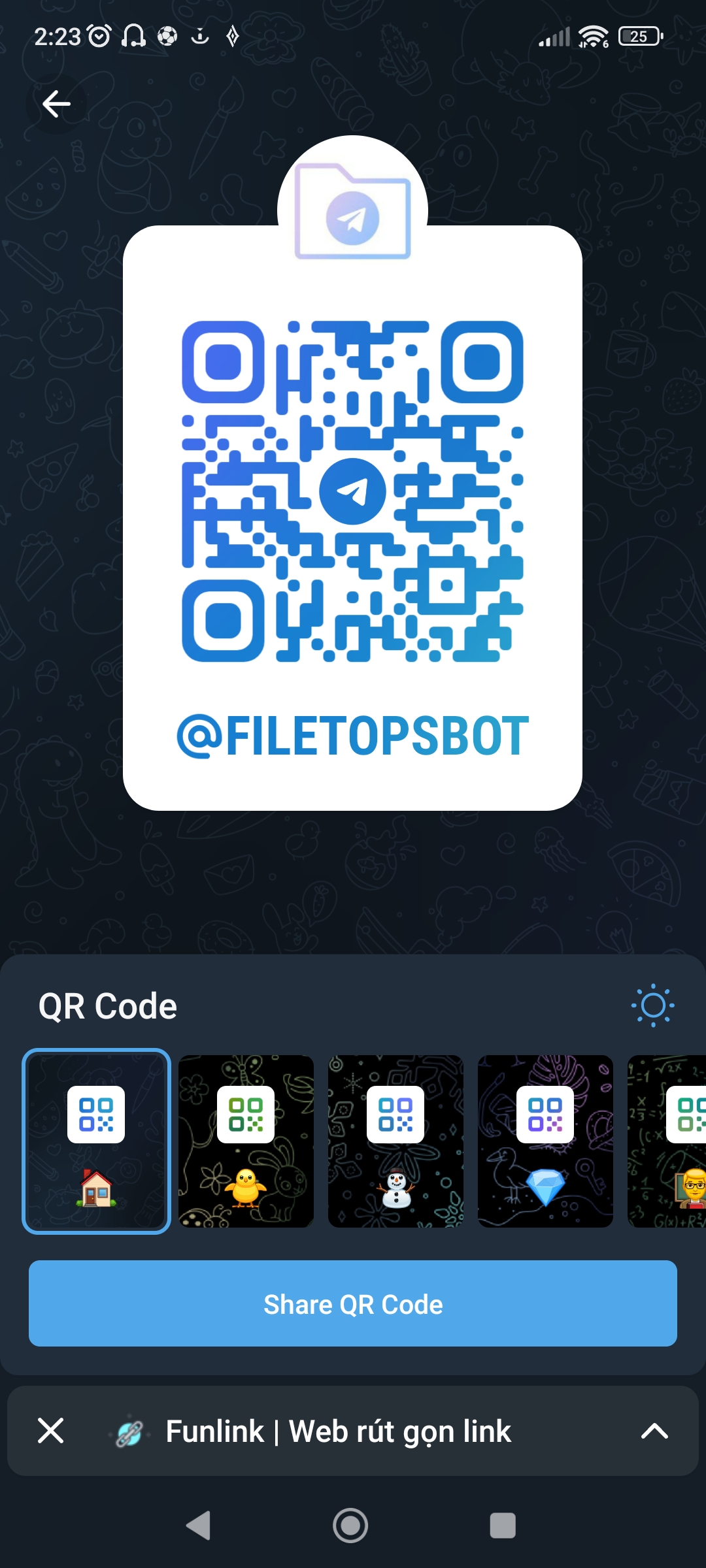The width and height of the screenshot is (706, 1568).
Task: Tap the system back button
Action: [199, 1526]
